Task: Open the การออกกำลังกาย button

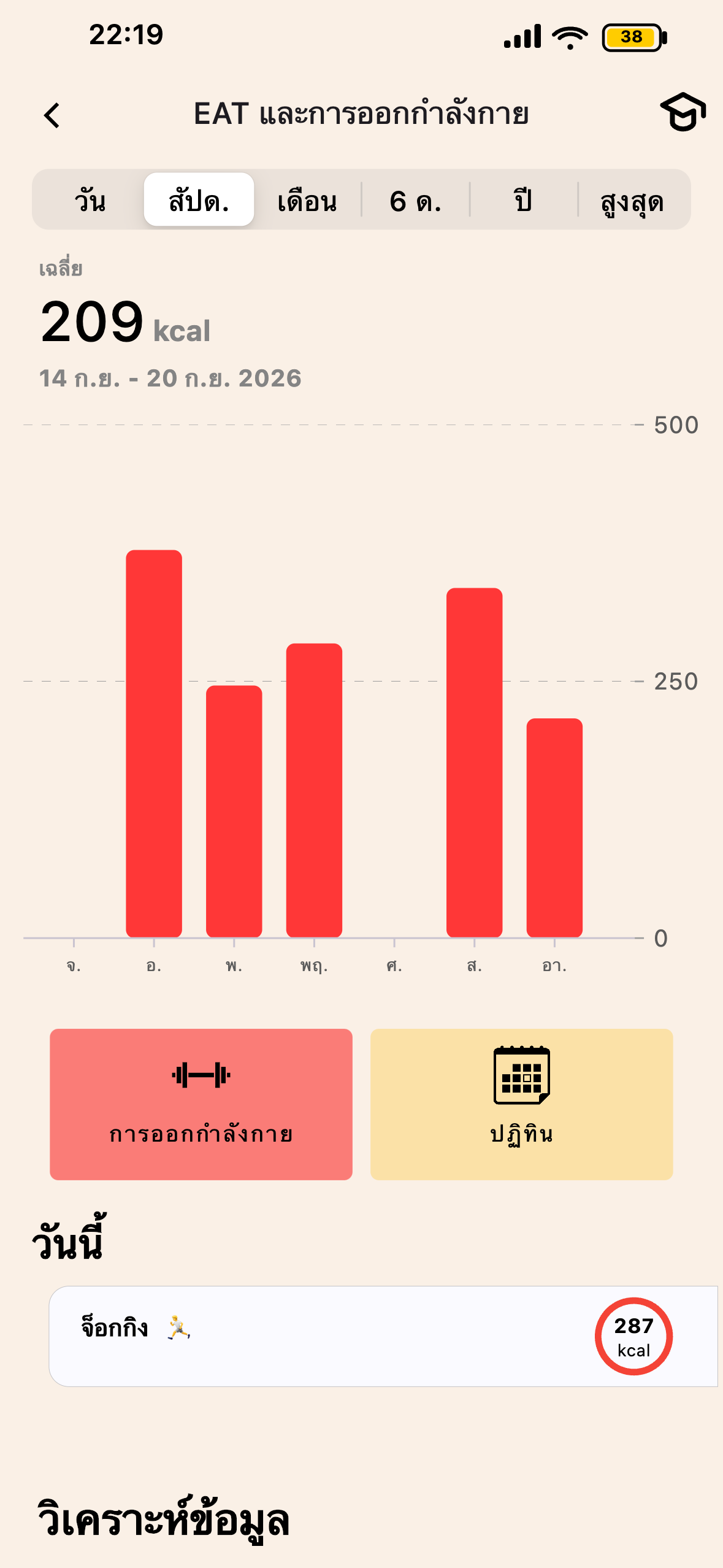Action: (201, 1104)
